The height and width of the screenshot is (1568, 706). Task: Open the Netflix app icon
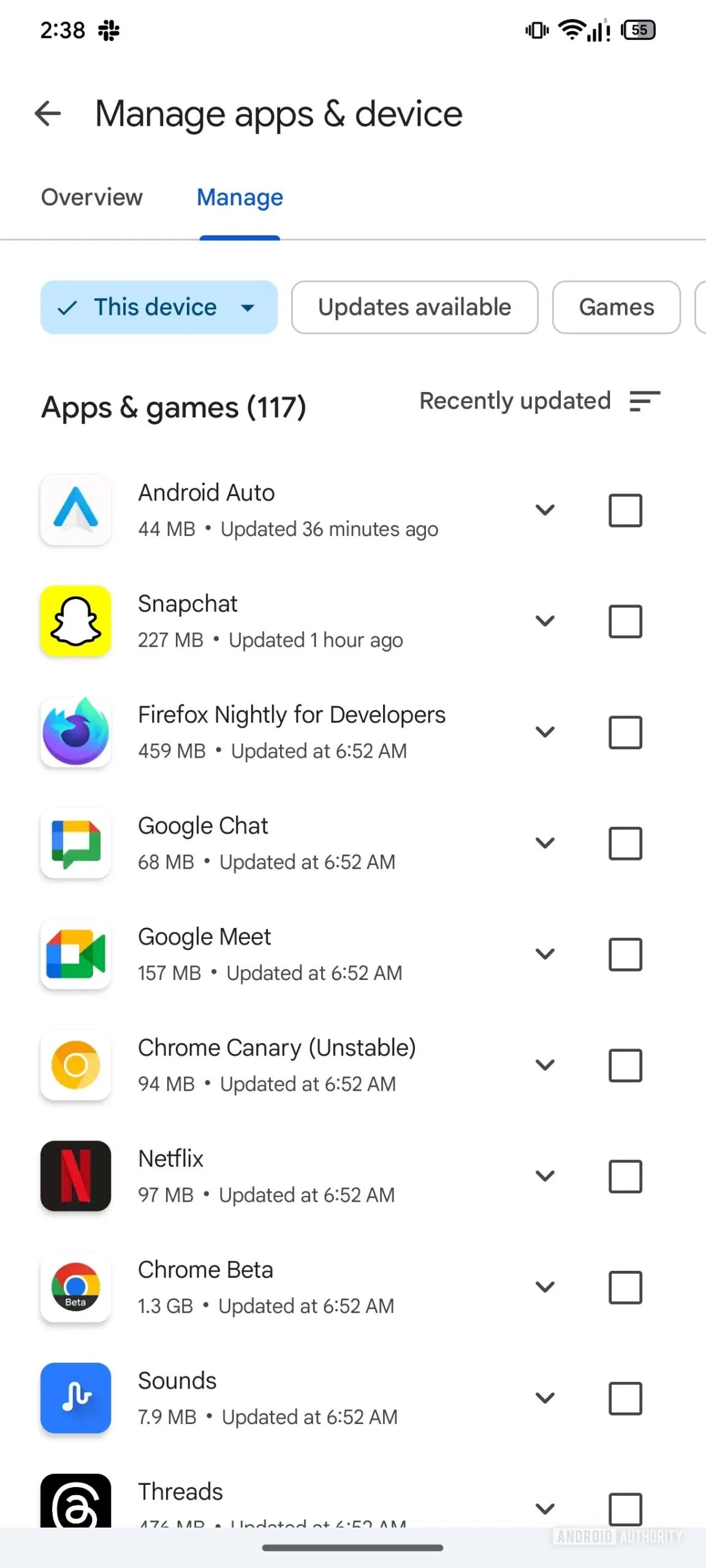(x=75, y=1176)
